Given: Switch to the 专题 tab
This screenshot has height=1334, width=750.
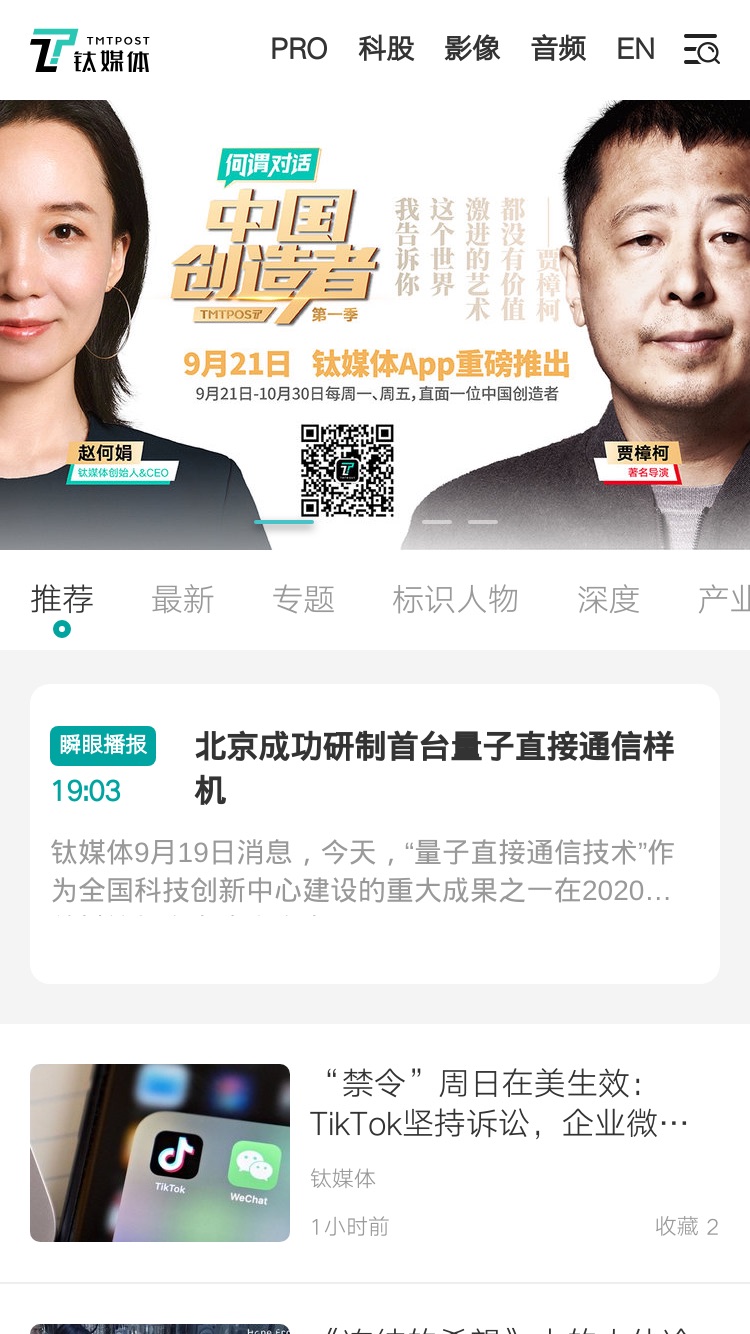Looking at the screenshot, I should coord(303,599).
